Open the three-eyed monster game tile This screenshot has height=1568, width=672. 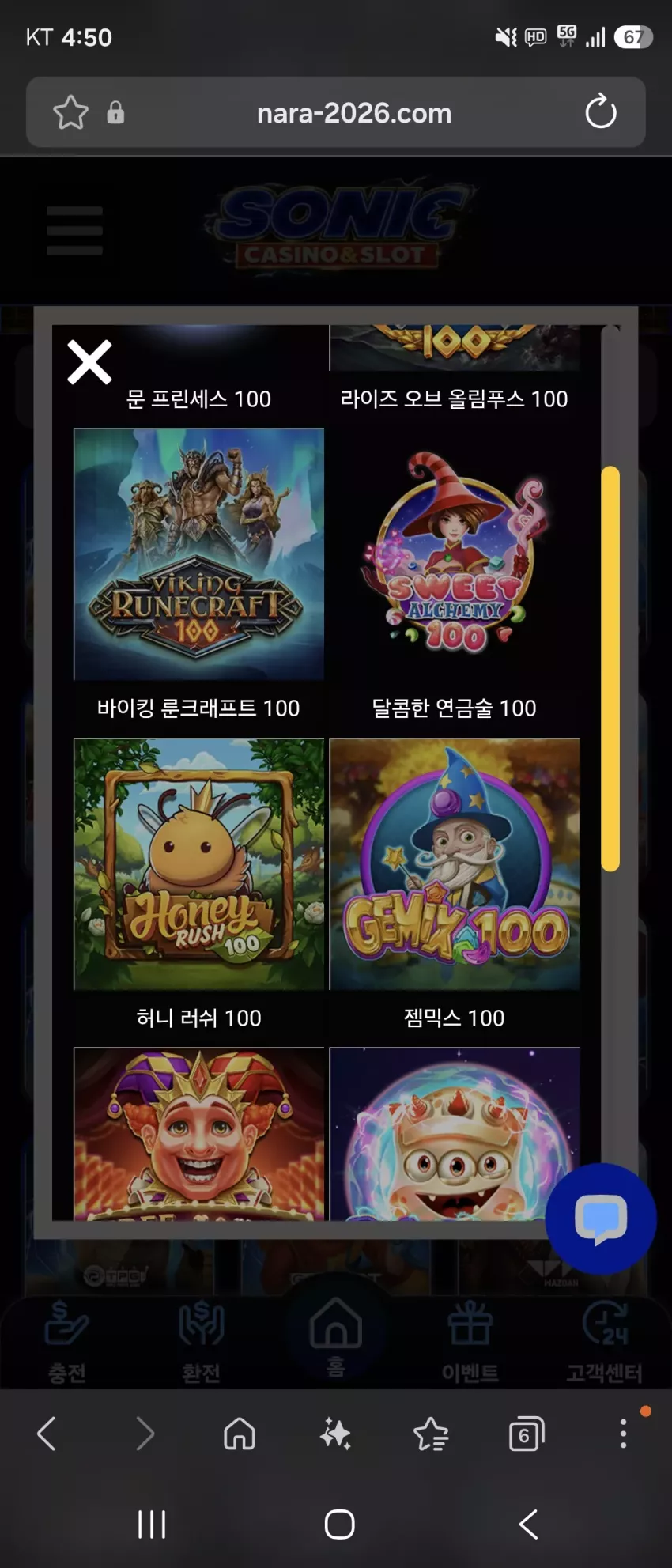455,1134
